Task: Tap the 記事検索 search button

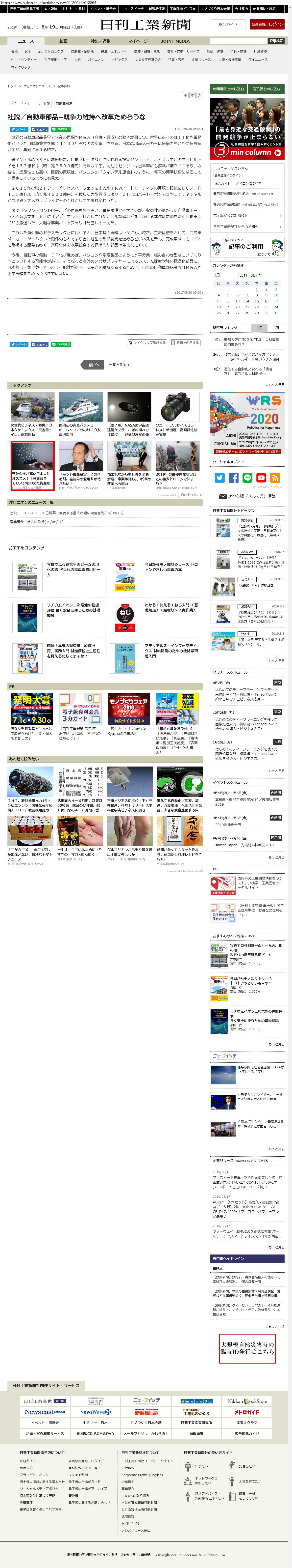Action: [x=276, y=41]
